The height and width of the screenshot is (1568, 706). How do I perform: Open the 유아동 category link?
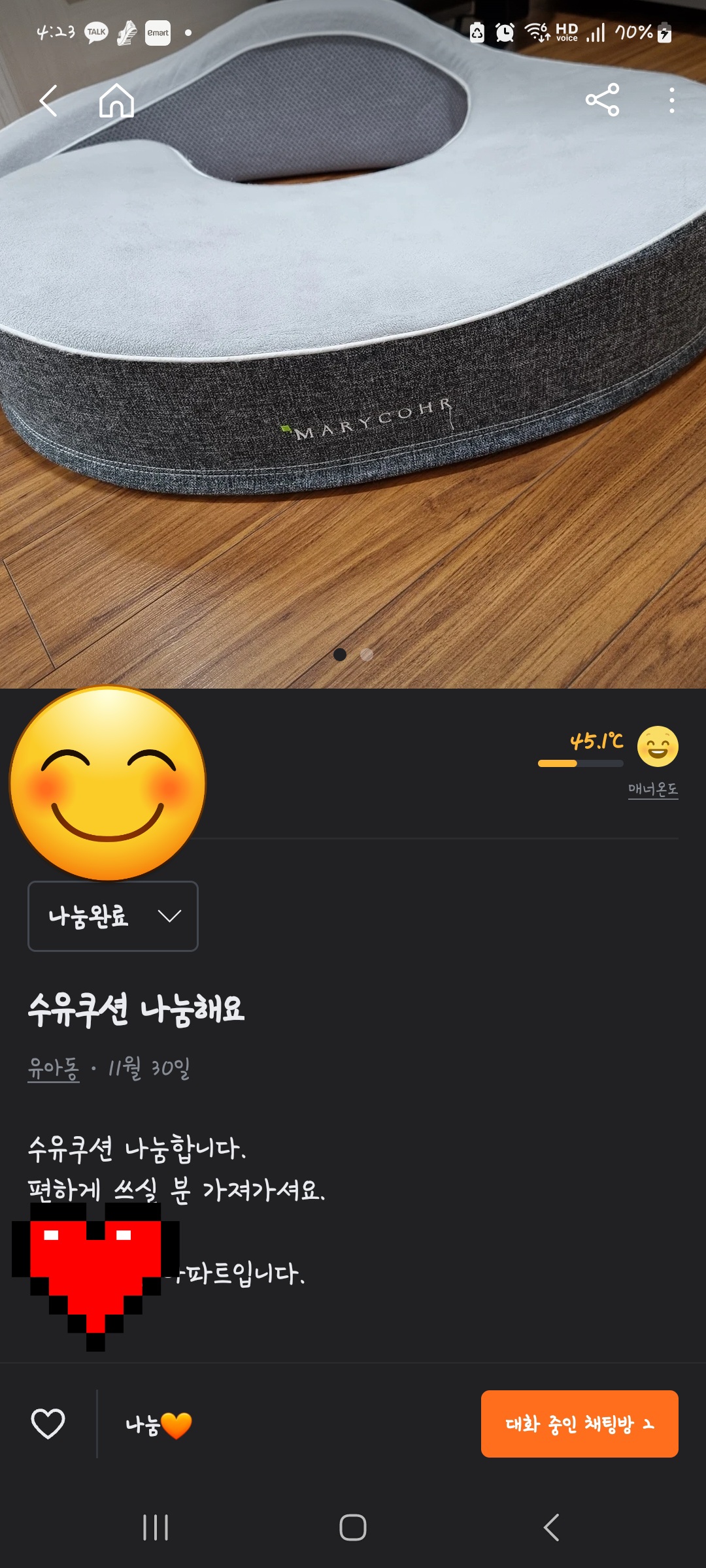pos(54,1069)
